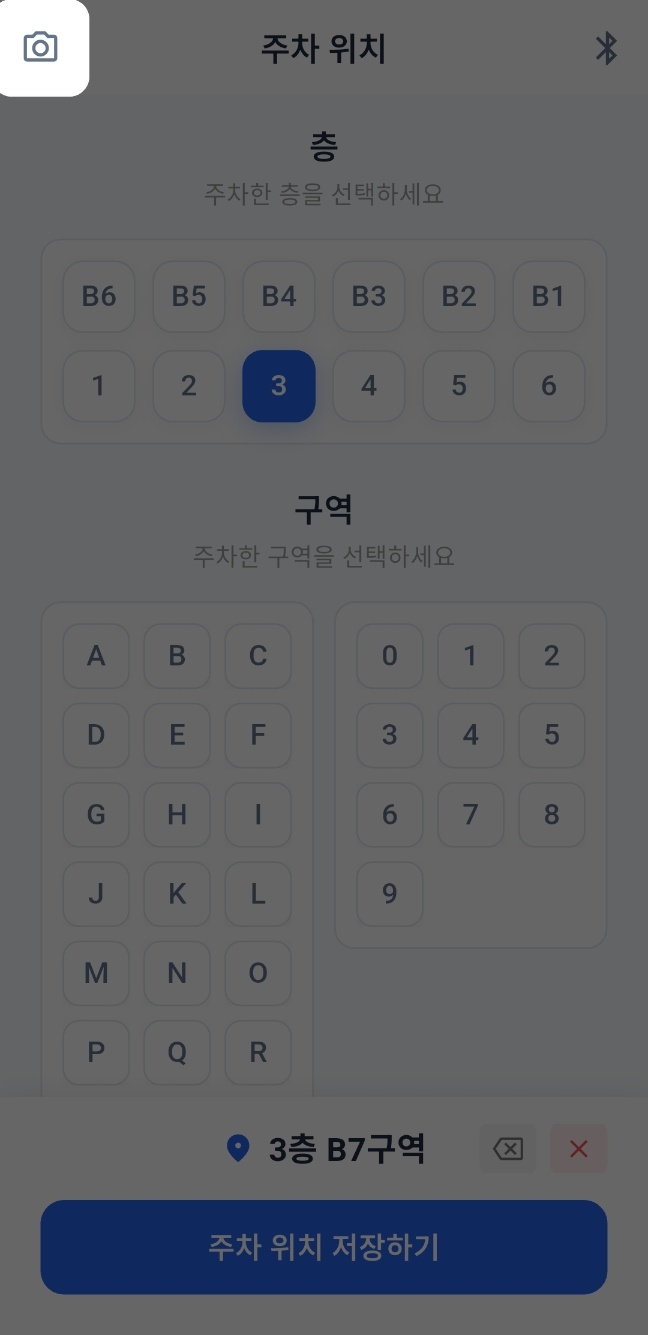Tap zone letter Q
This screenshot has height=1335, width=648.
pyautogui.click(x=177, y=1052)
